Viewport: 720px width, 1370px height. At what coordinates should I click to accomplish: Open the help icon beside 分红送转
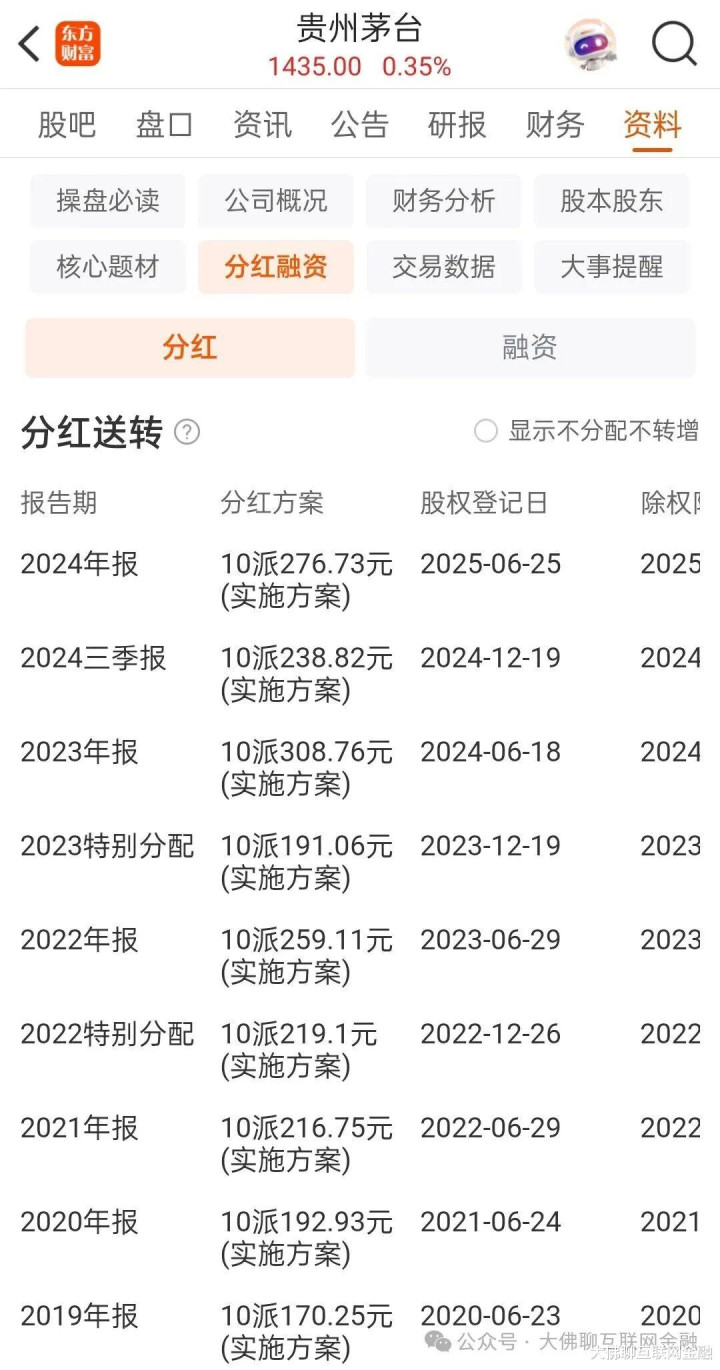(x=187, y=432)
